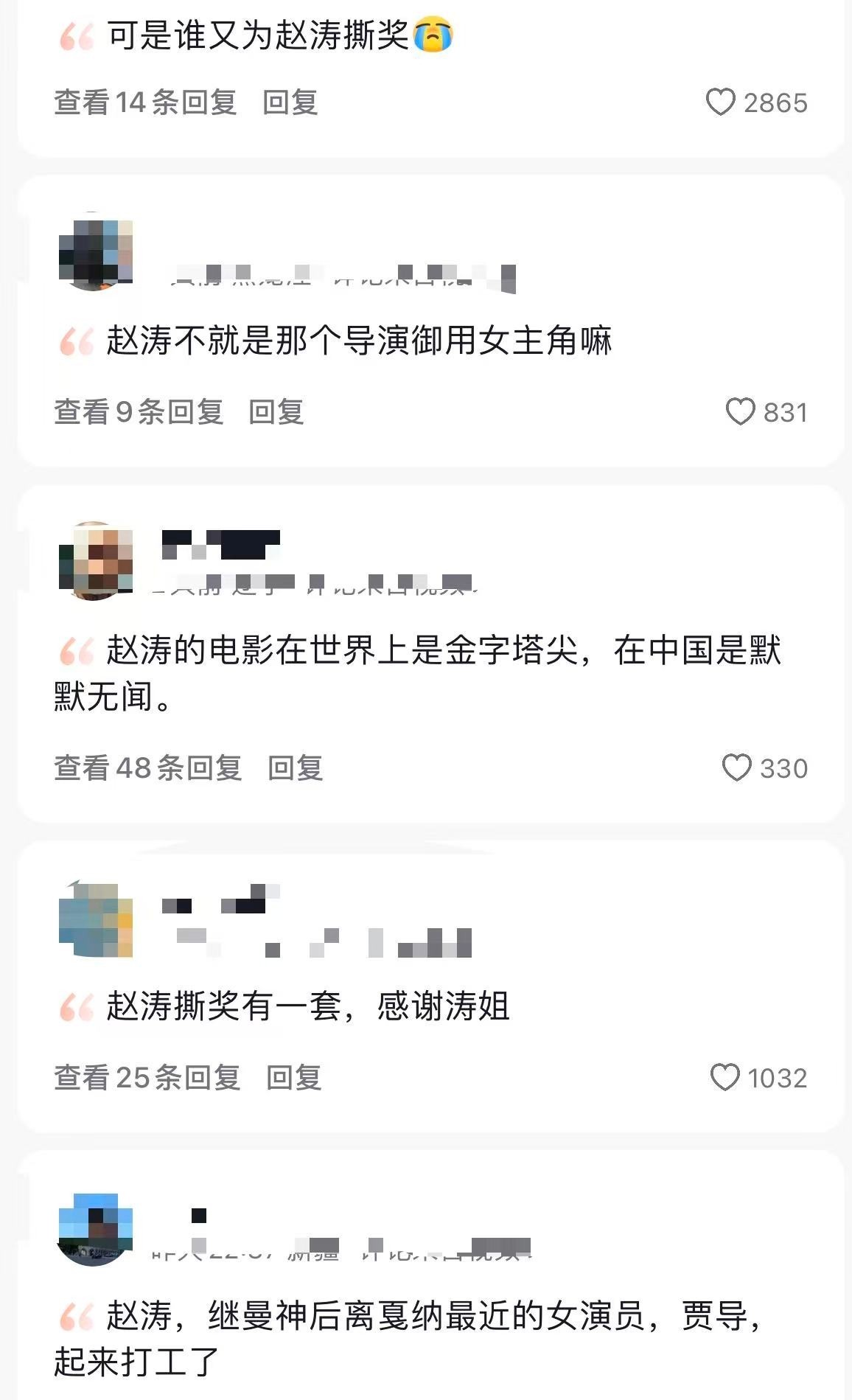Like the comment with 831 likes
Image resolution: width=852 pixels, height=1400 pixels.
(x=740, y=412)
